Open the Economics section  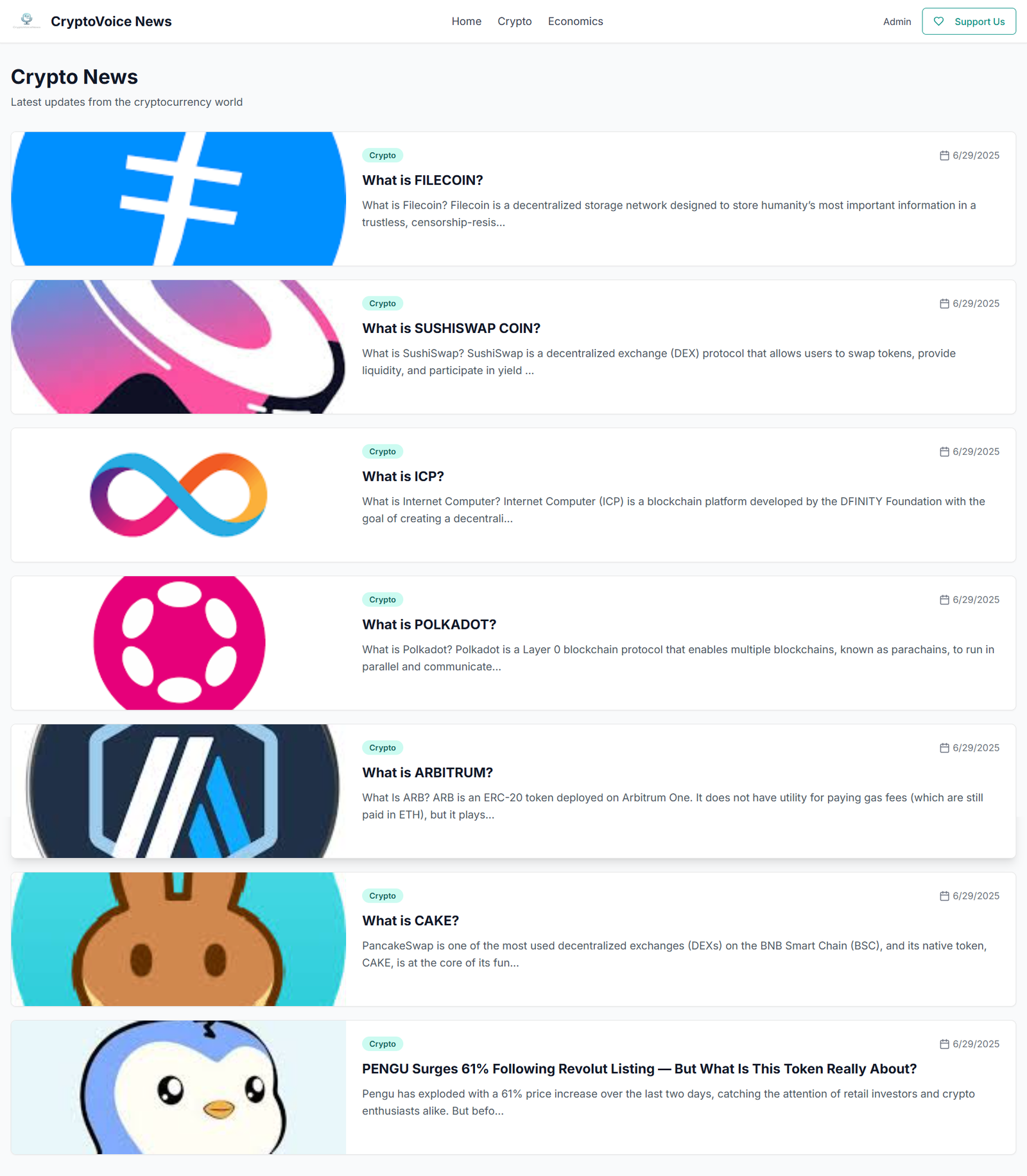pos(575,21)
